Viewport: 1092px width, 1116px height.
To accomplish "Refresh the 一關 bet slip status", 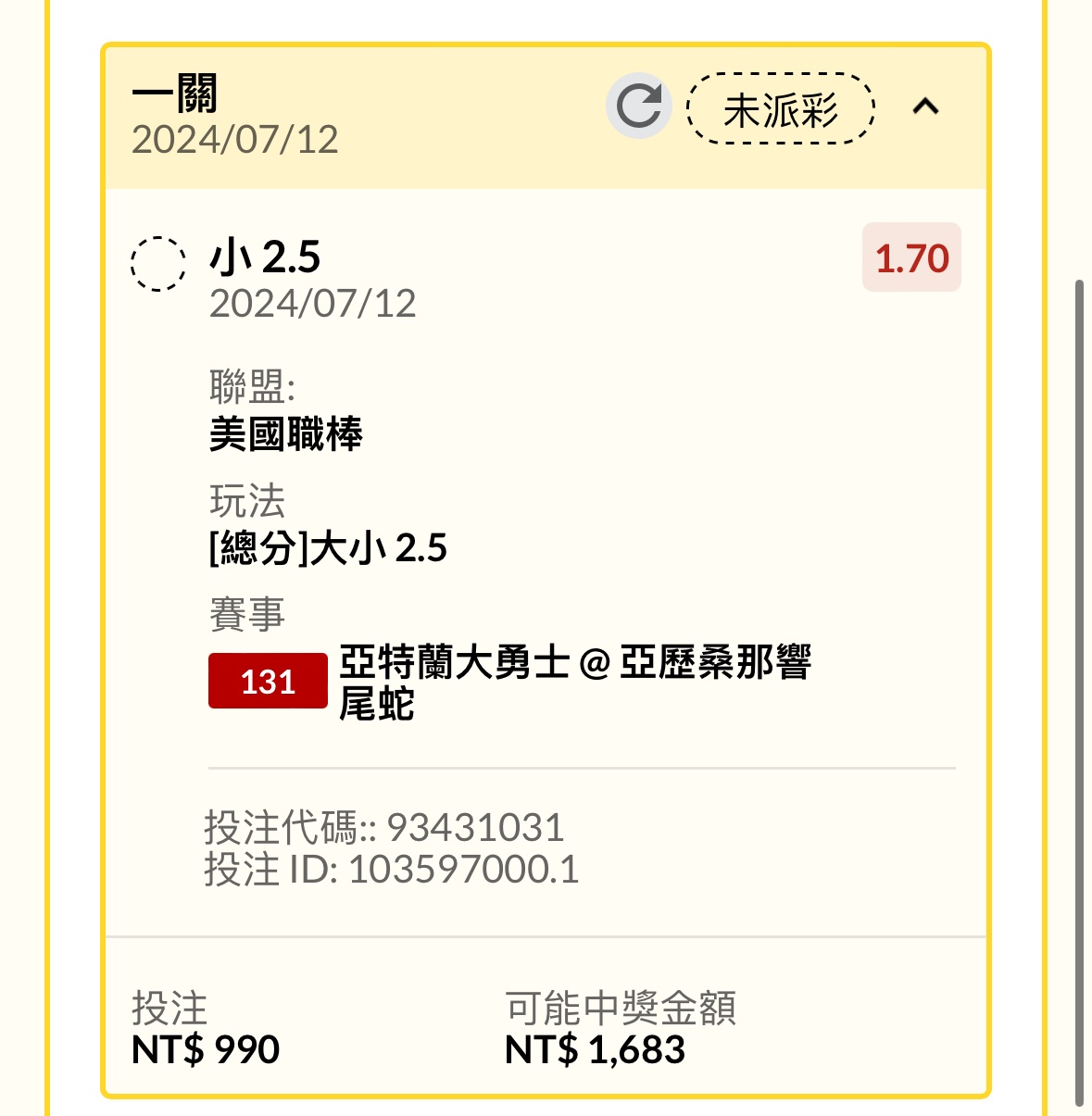I will (x=638, y=107).
